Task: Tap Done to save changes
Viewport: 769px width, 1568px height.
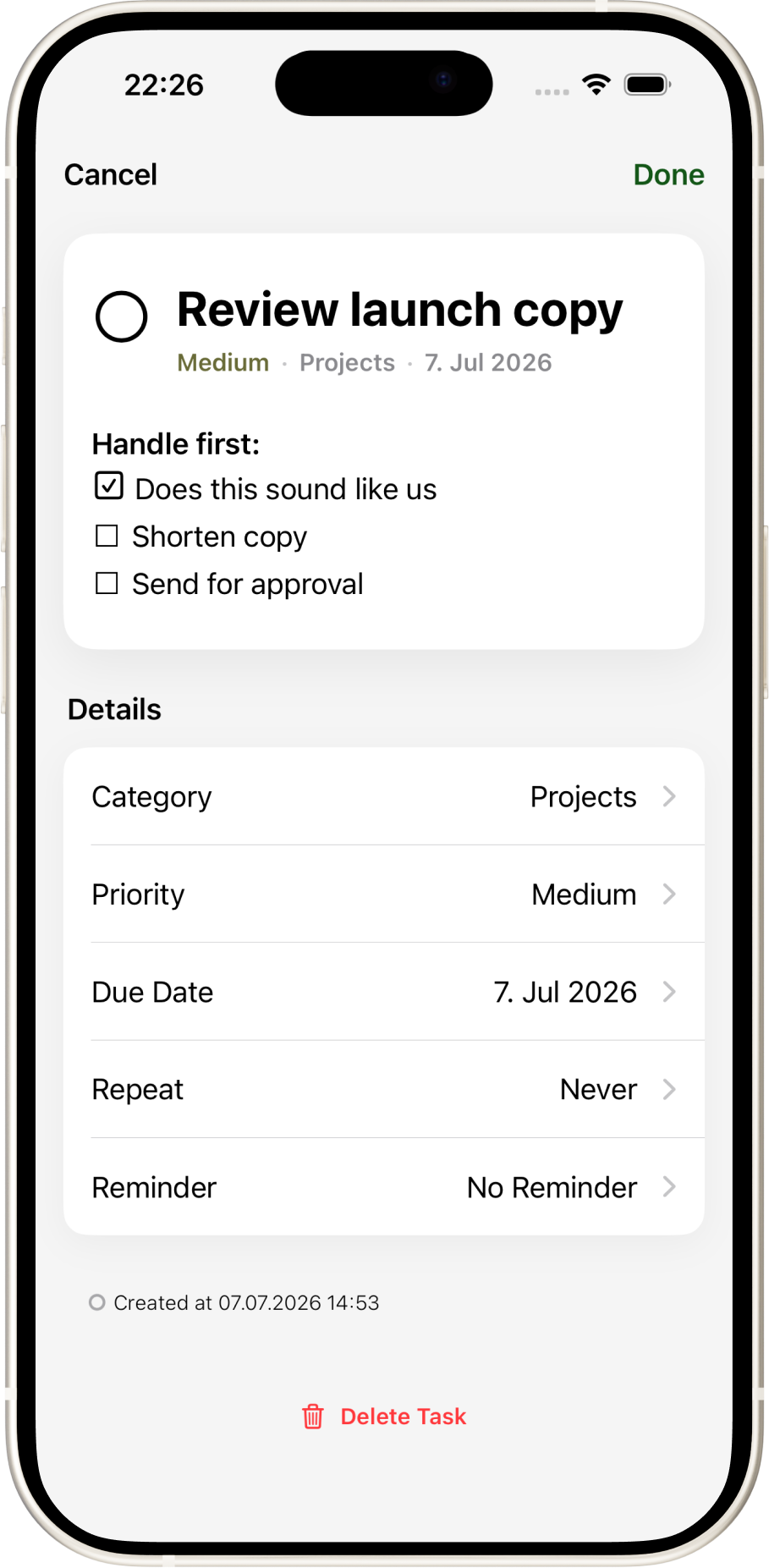Action: coord(668,174)
